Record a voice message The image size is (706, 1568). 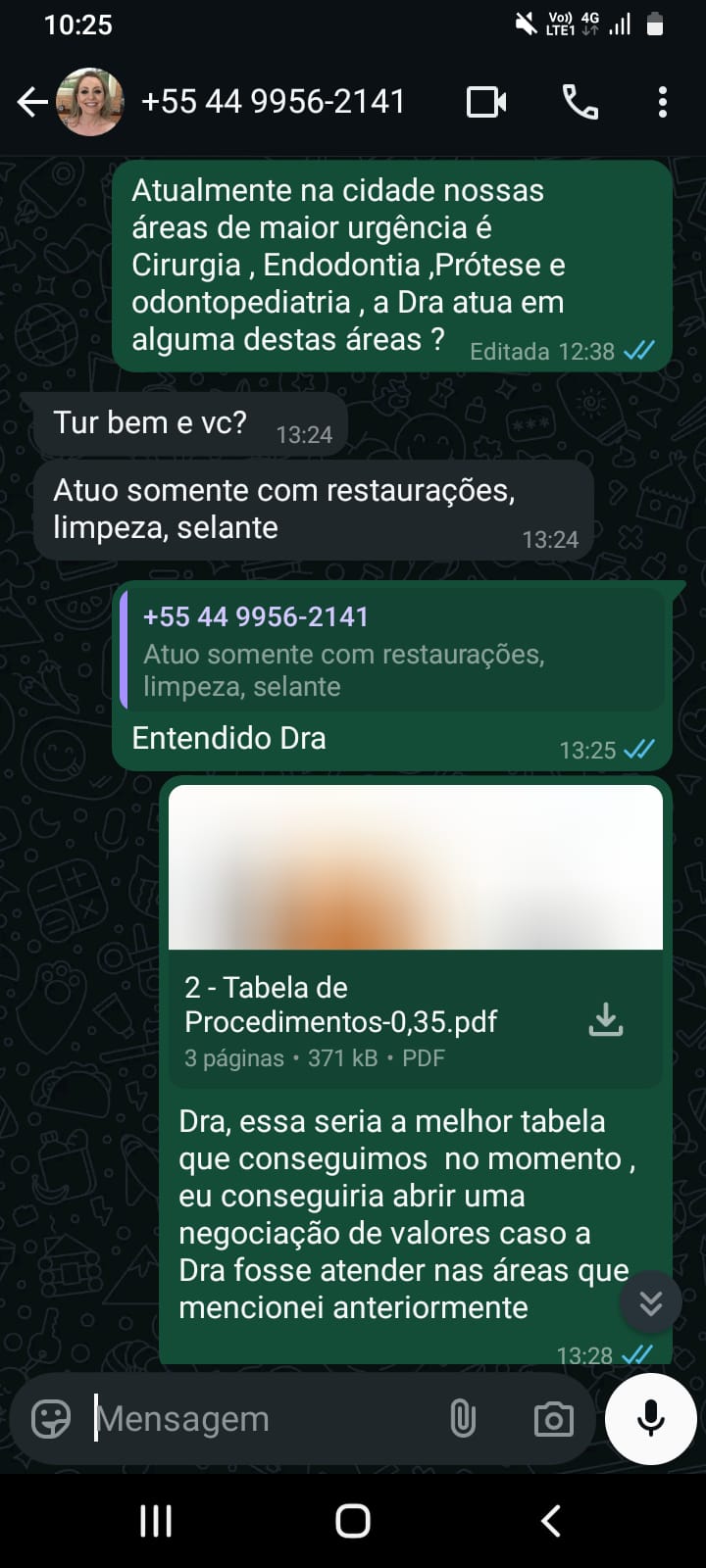pyautogui.click(x=650, y=1419)
